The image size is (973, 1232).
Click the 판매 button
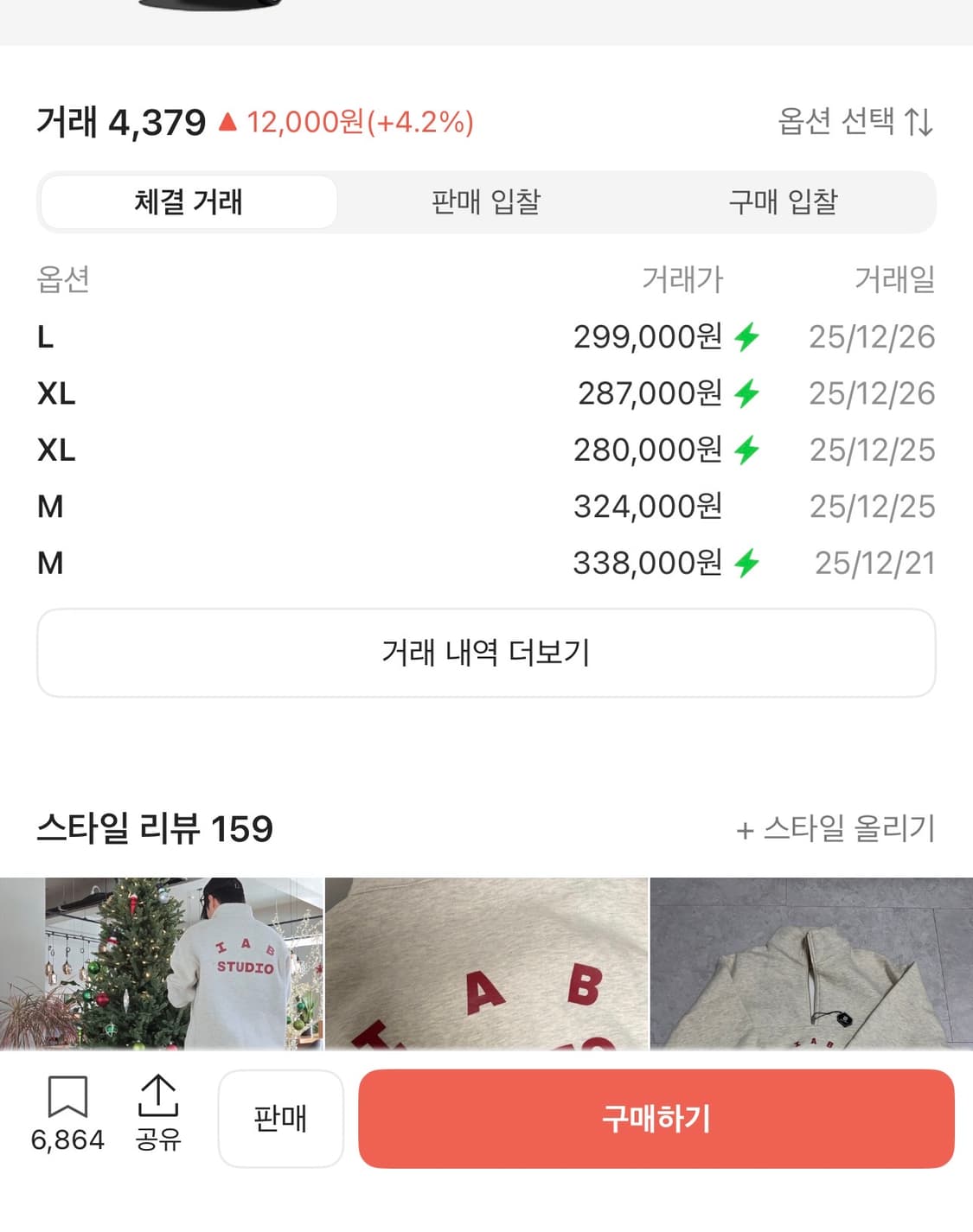280,1119
